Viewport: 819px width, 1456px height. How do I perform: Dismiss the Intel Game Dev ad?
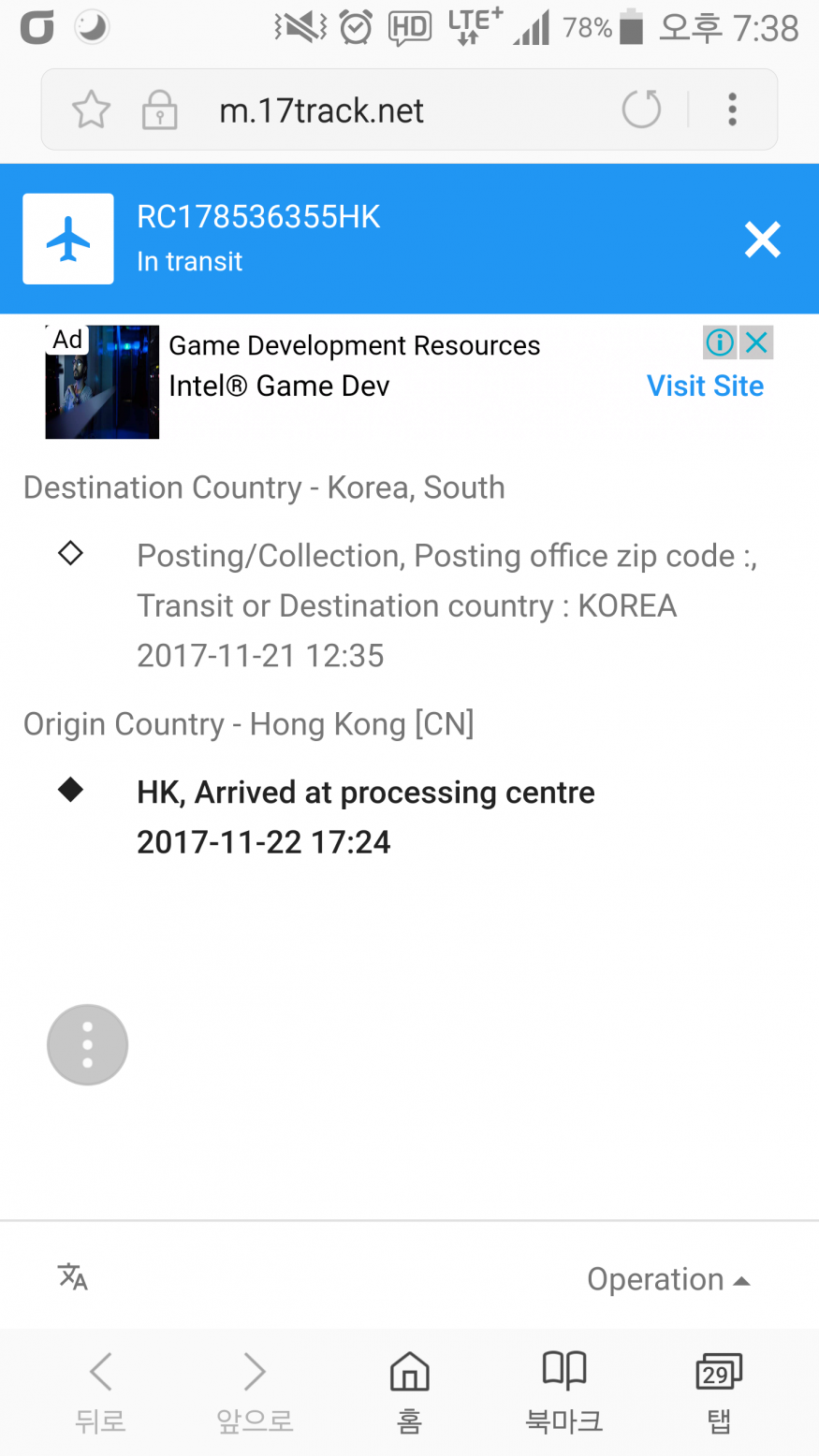click(757, 342)
